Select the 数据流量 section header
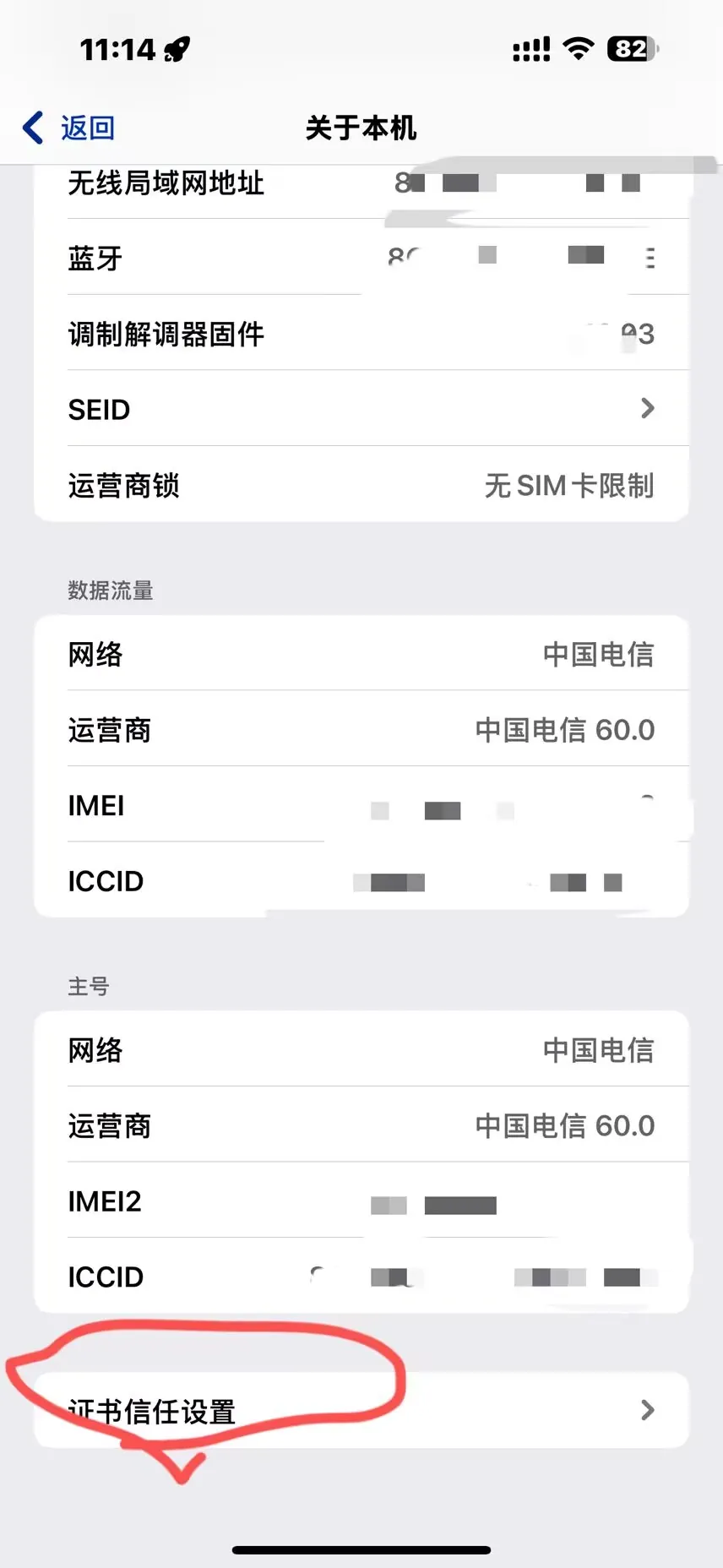 110,590
